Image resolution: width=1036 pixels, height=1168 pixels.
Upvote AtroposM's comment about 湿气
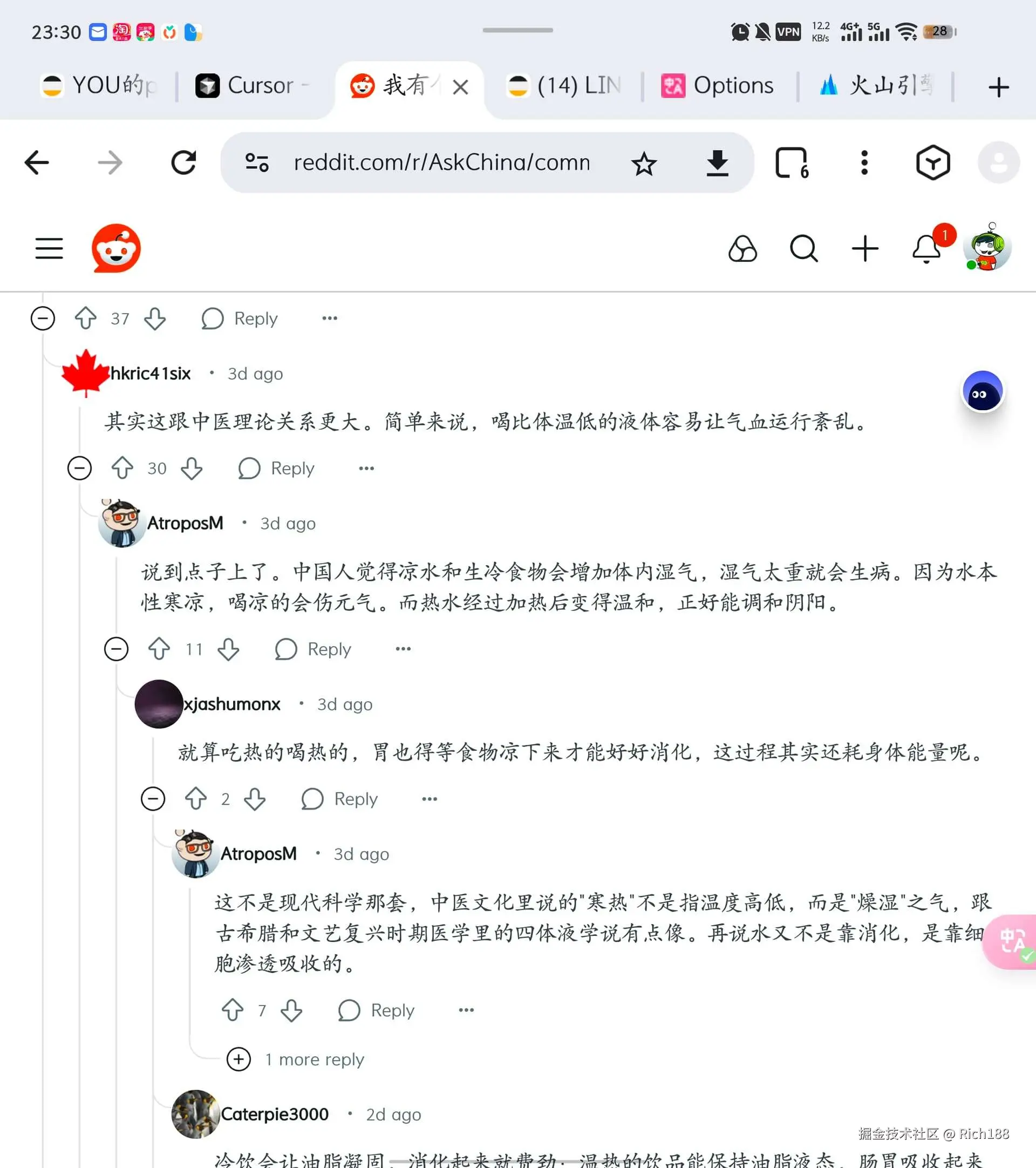tap(158, 649)
